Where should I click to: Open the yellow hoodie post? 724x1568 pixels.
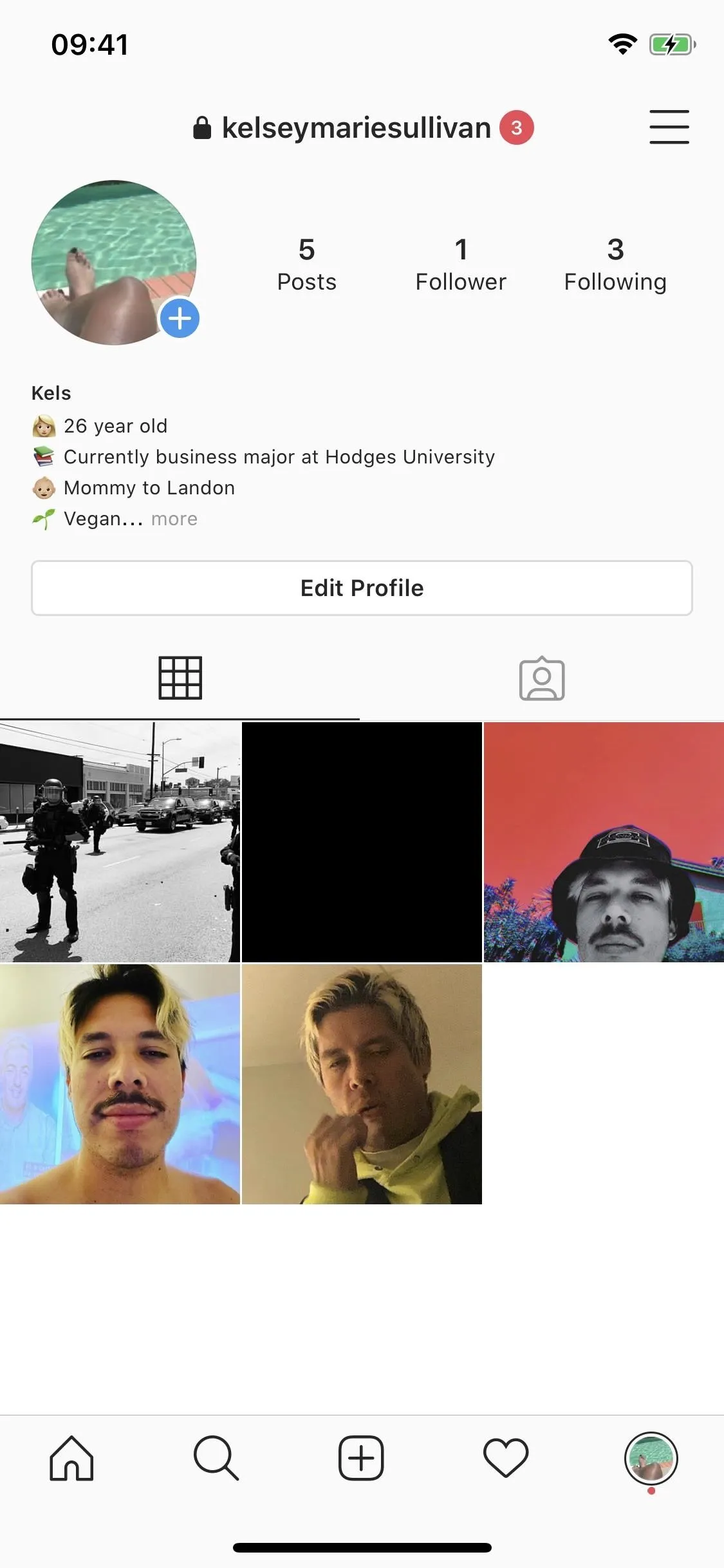(x=362, y=1084)
